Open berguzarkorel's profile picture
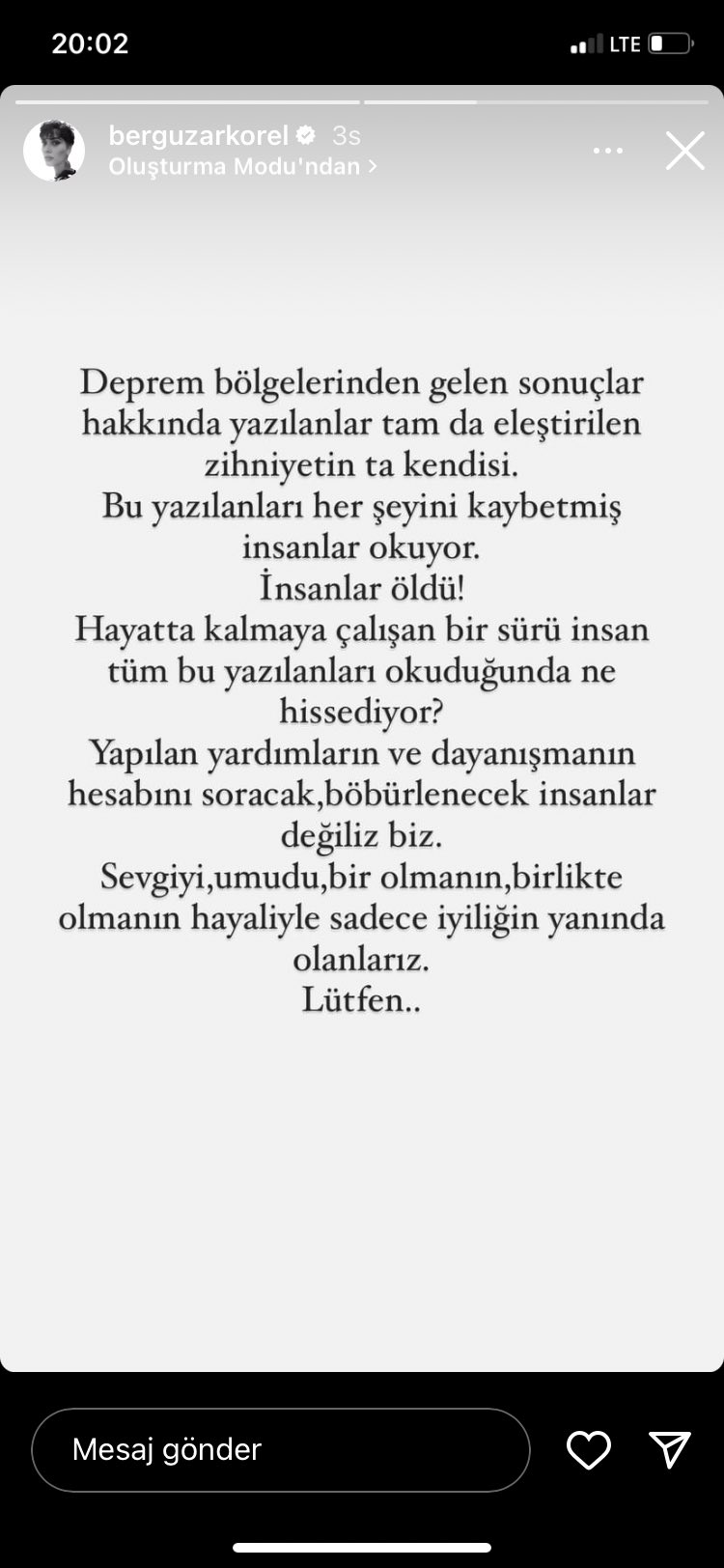The height and width of the screenshot is (1568, 724). (54, 151)
